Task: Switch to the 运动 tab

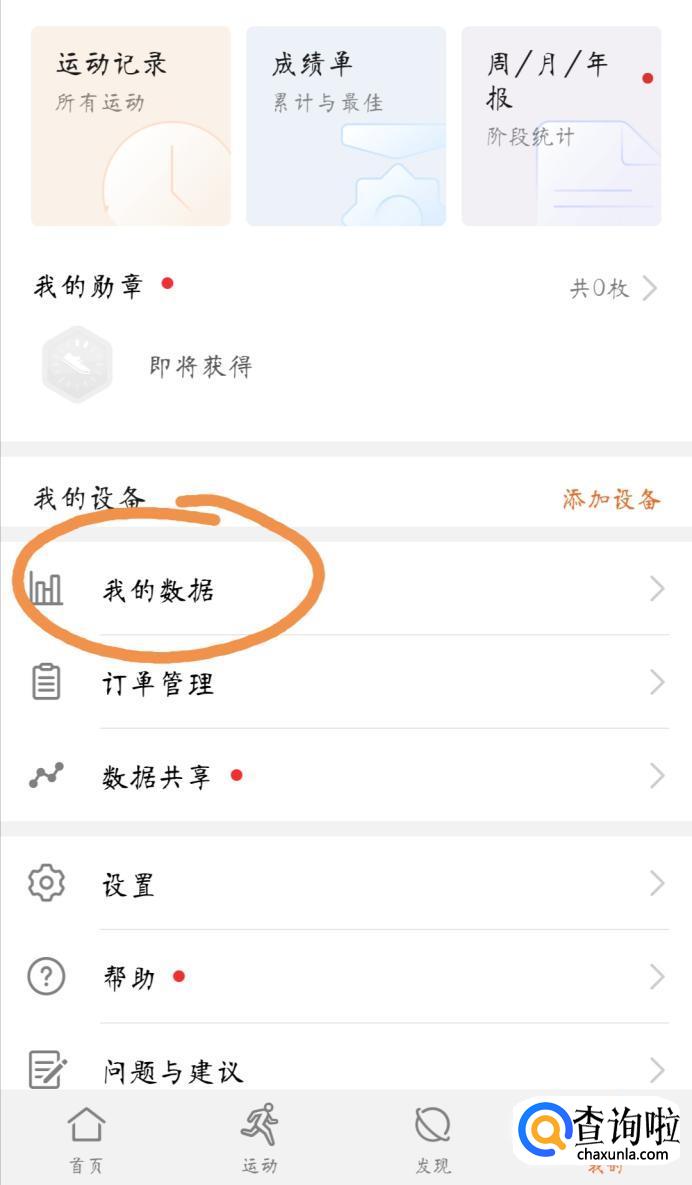Action: 260,1140
